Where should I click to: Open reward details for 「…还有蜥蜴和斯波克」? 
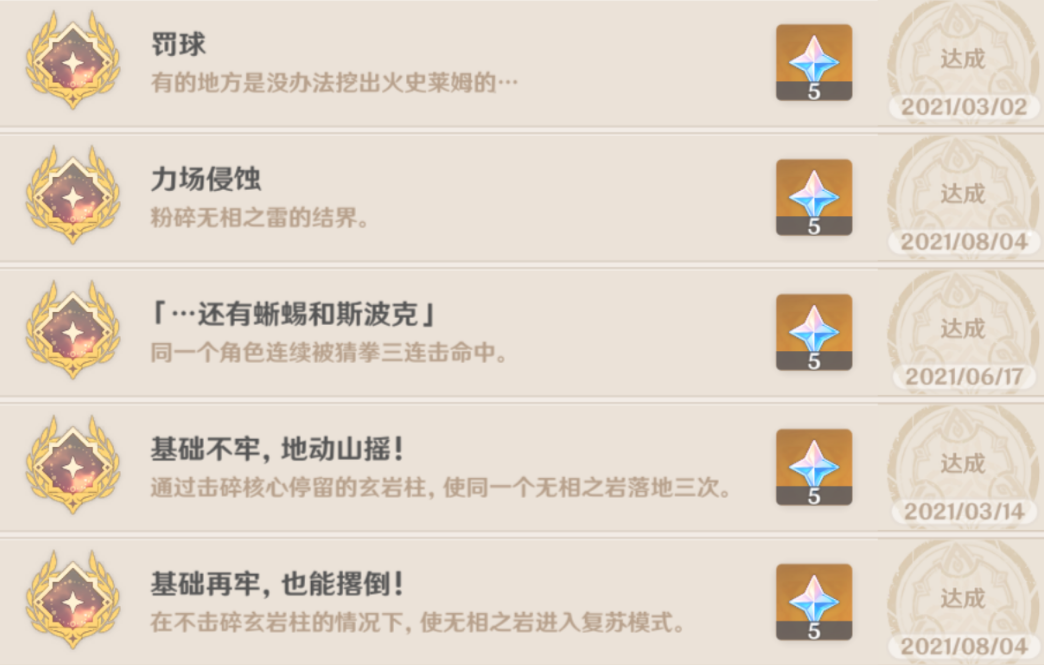point(813,332)
